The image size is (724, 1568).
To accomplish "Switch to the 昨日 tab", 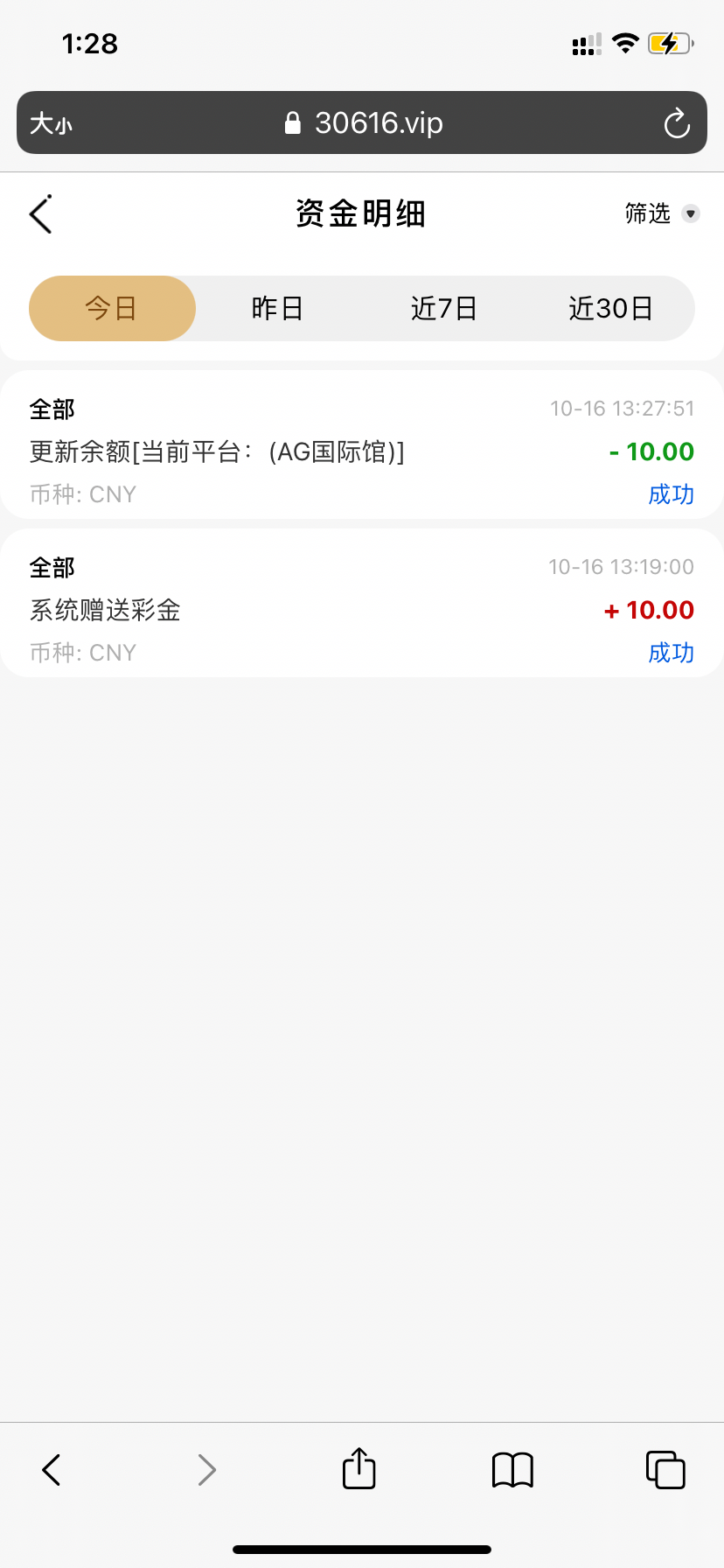I will 278,308.
